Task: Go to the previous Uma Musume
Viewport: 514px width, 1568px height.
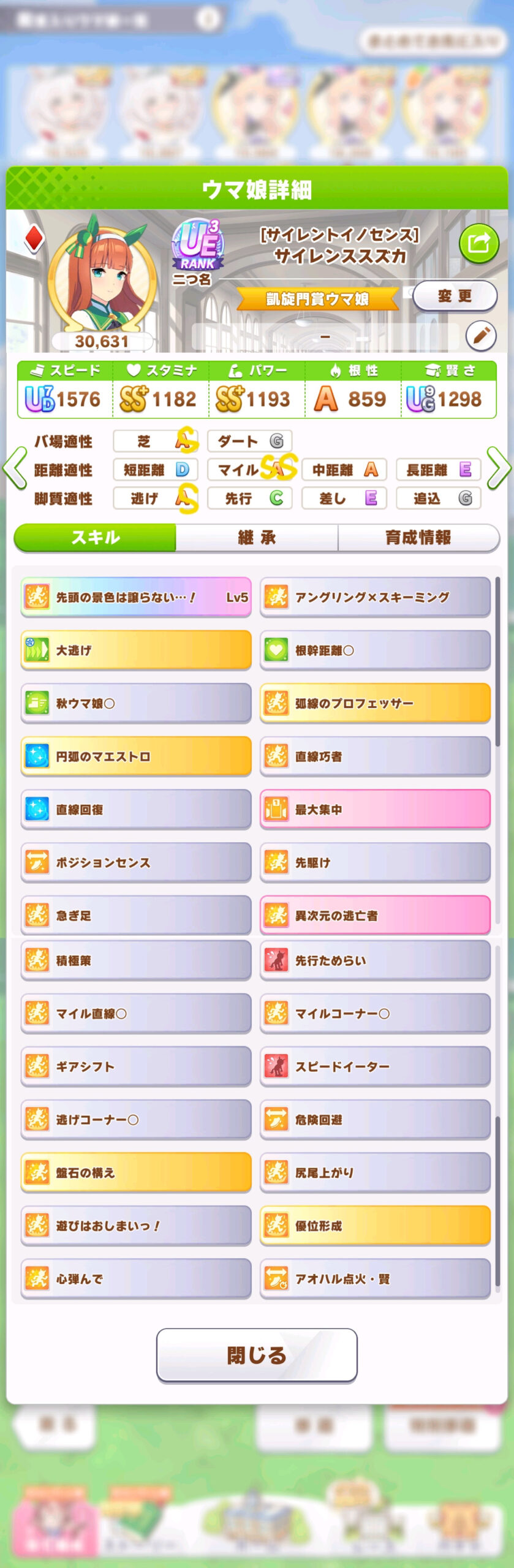Action: pos(14,469)
